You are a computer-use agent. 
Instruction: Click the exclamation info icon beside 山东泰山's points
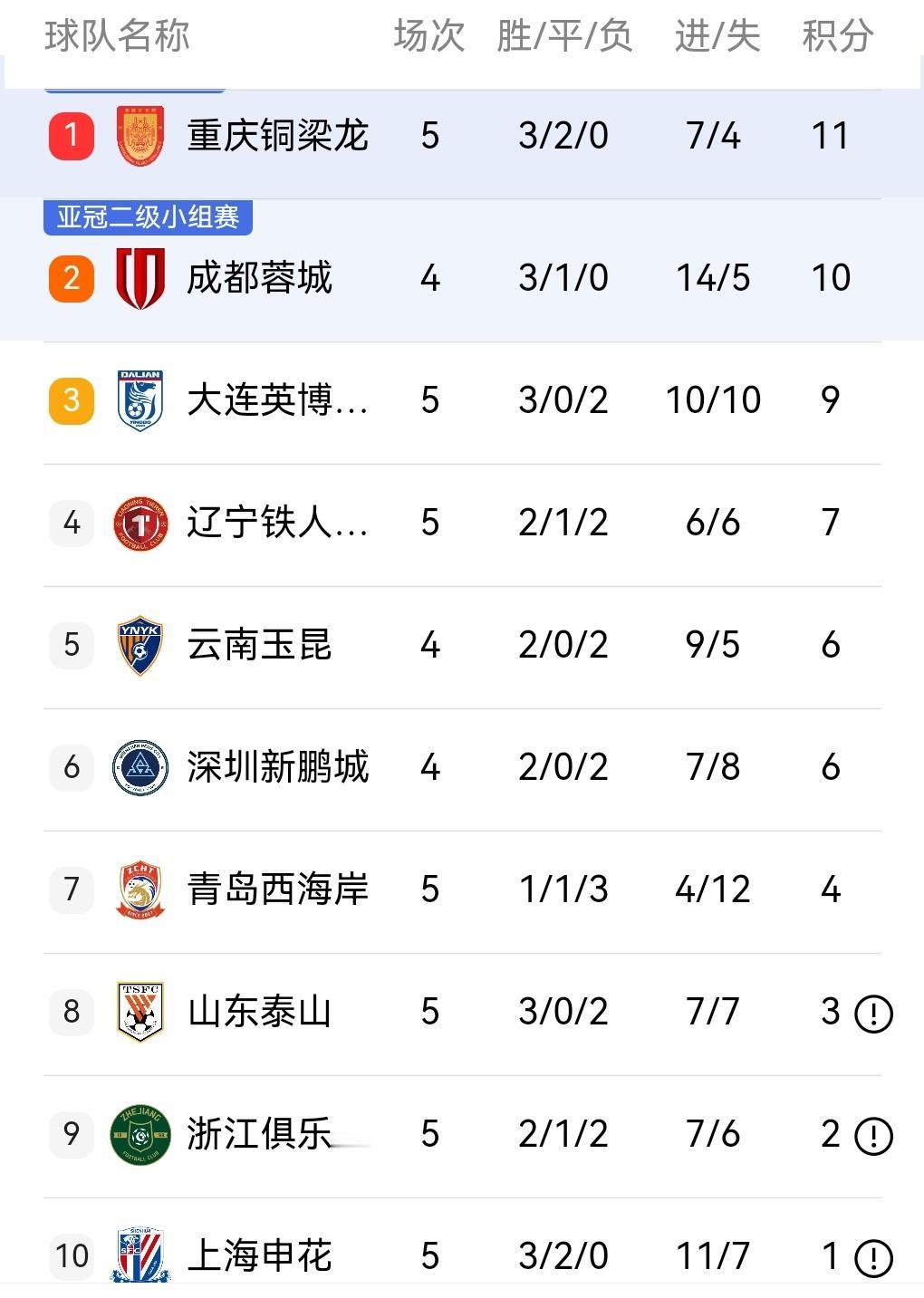pyautogui.click(x=872, y=1014)
